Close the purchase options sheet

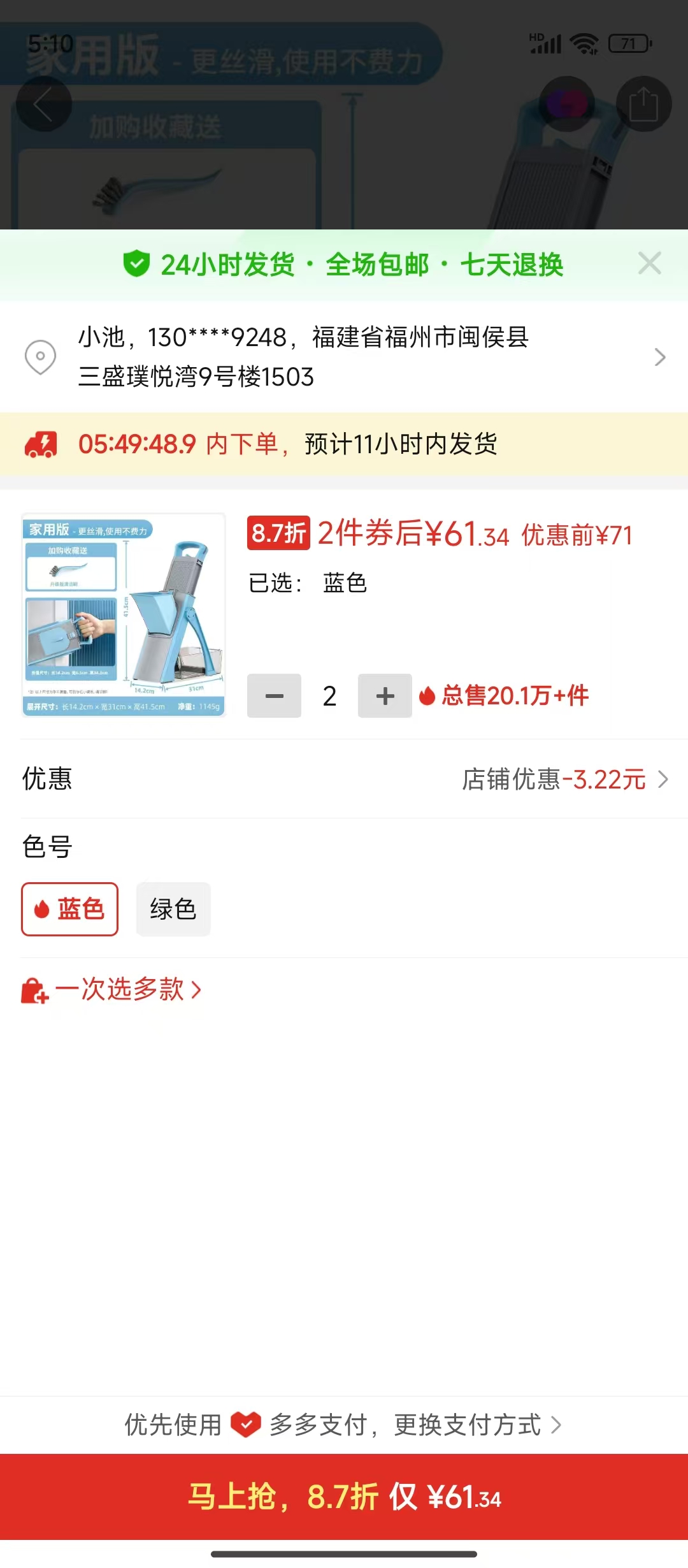649,263
